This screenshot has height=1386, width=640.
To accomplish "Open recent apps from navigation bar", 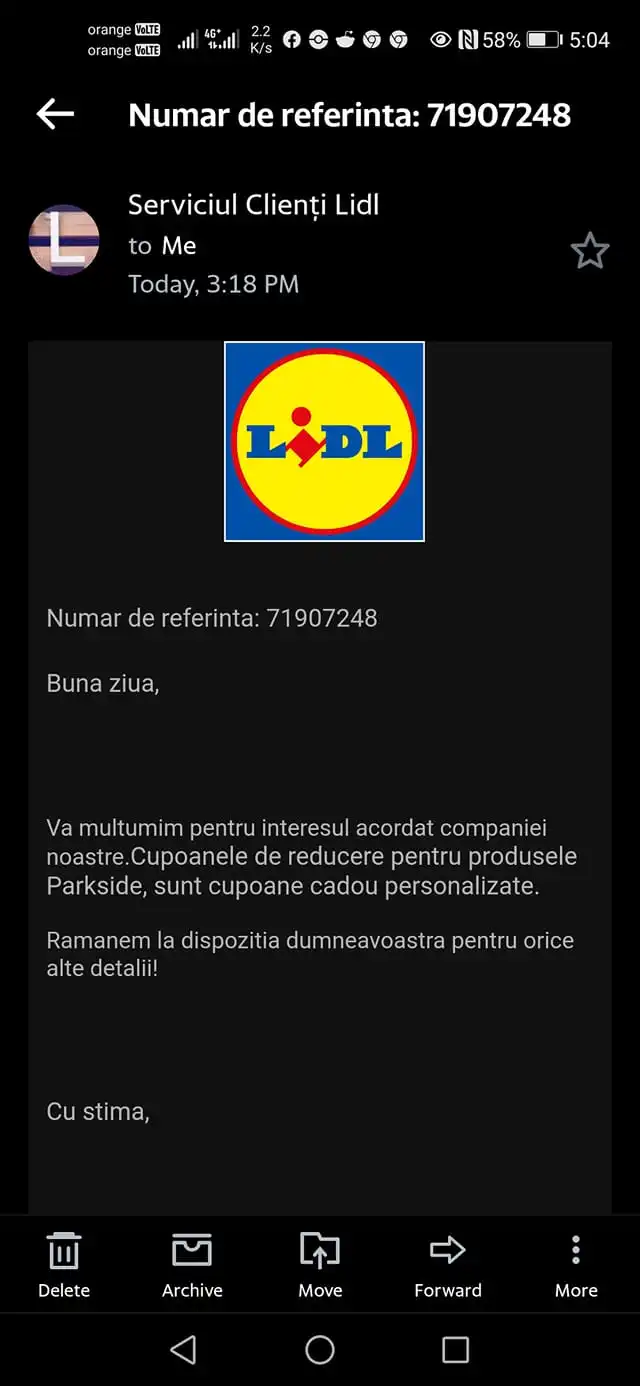I will tap(455, 1350).
